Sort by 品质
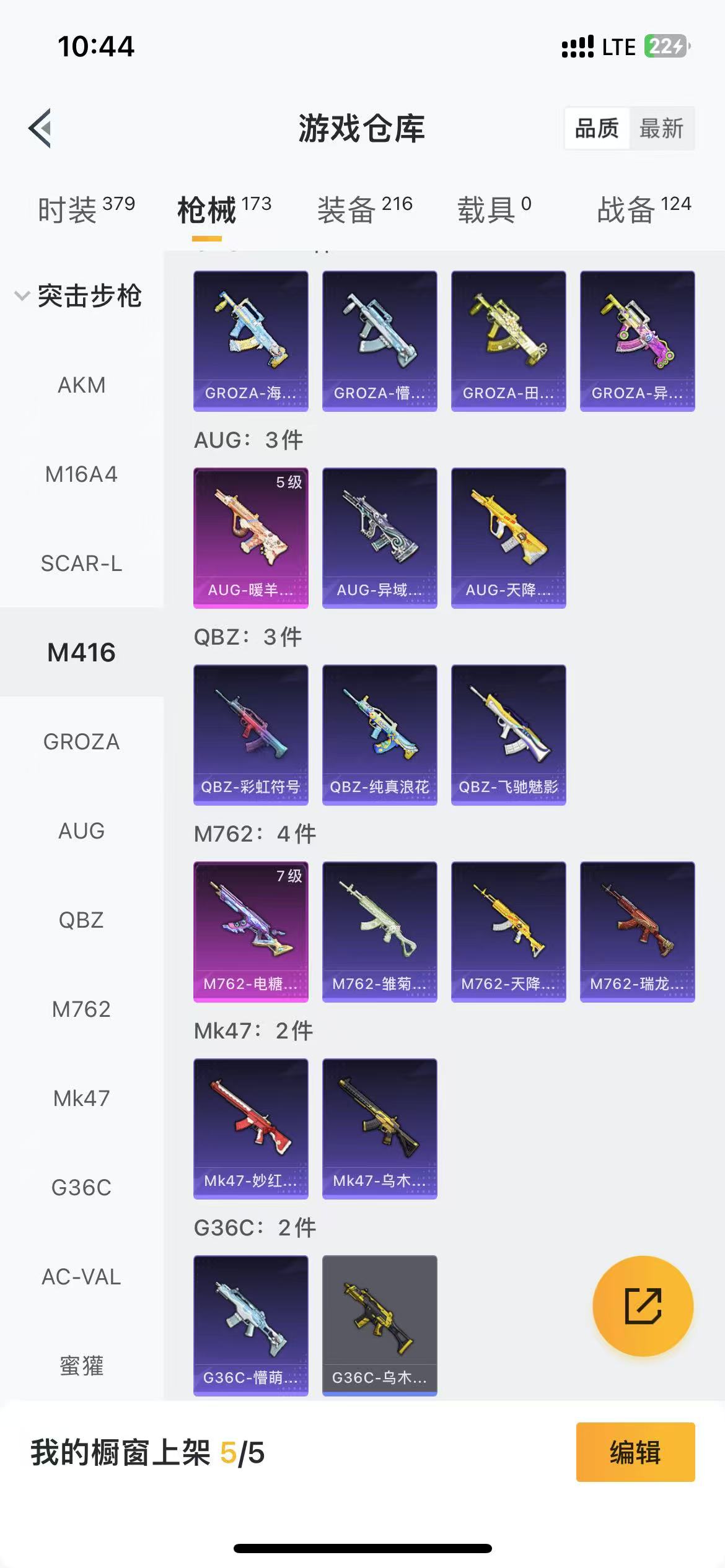The width and height of the screenshot is (725, 1568). coord(597,129)
